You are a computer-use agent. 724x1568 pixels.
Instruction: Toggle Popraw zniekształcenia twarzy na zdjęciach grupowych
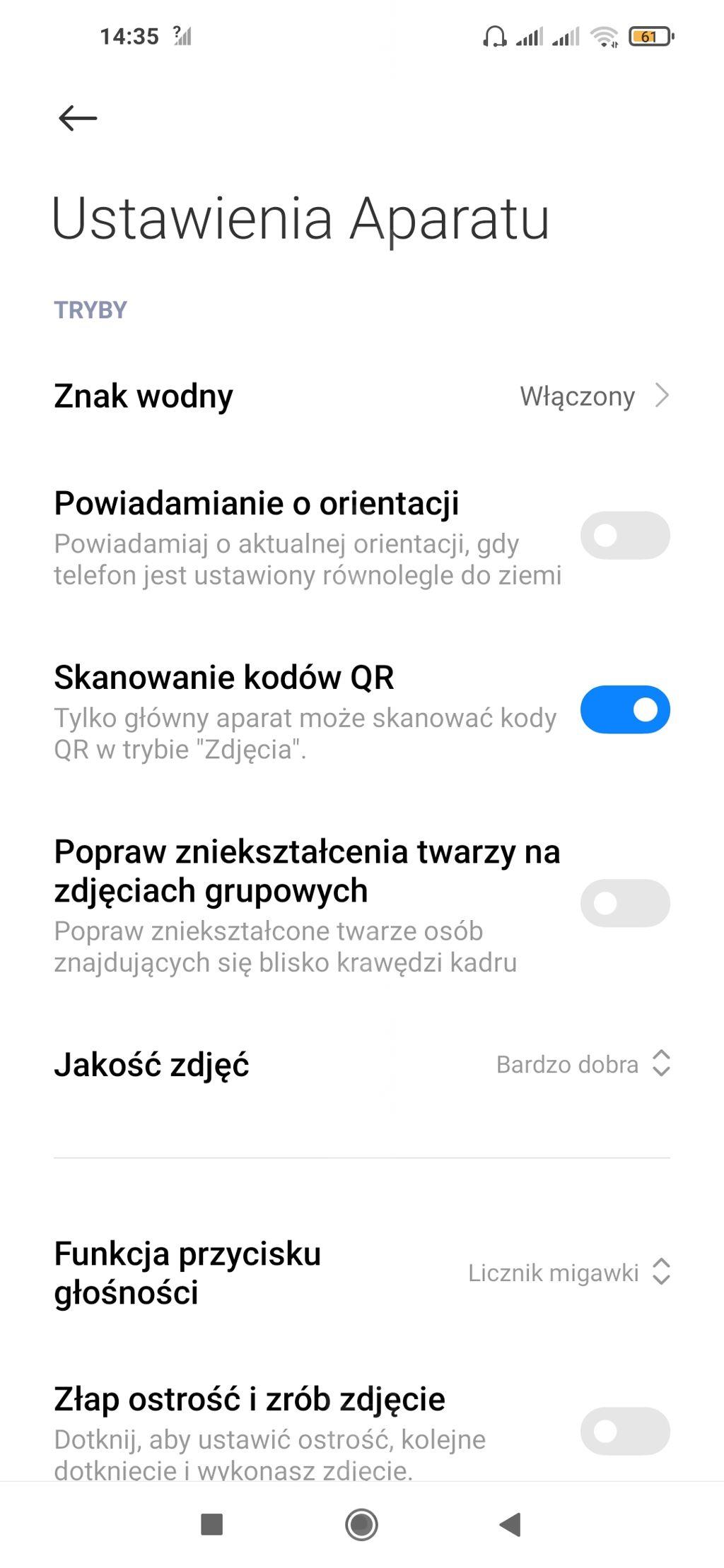tap(624, 903)
